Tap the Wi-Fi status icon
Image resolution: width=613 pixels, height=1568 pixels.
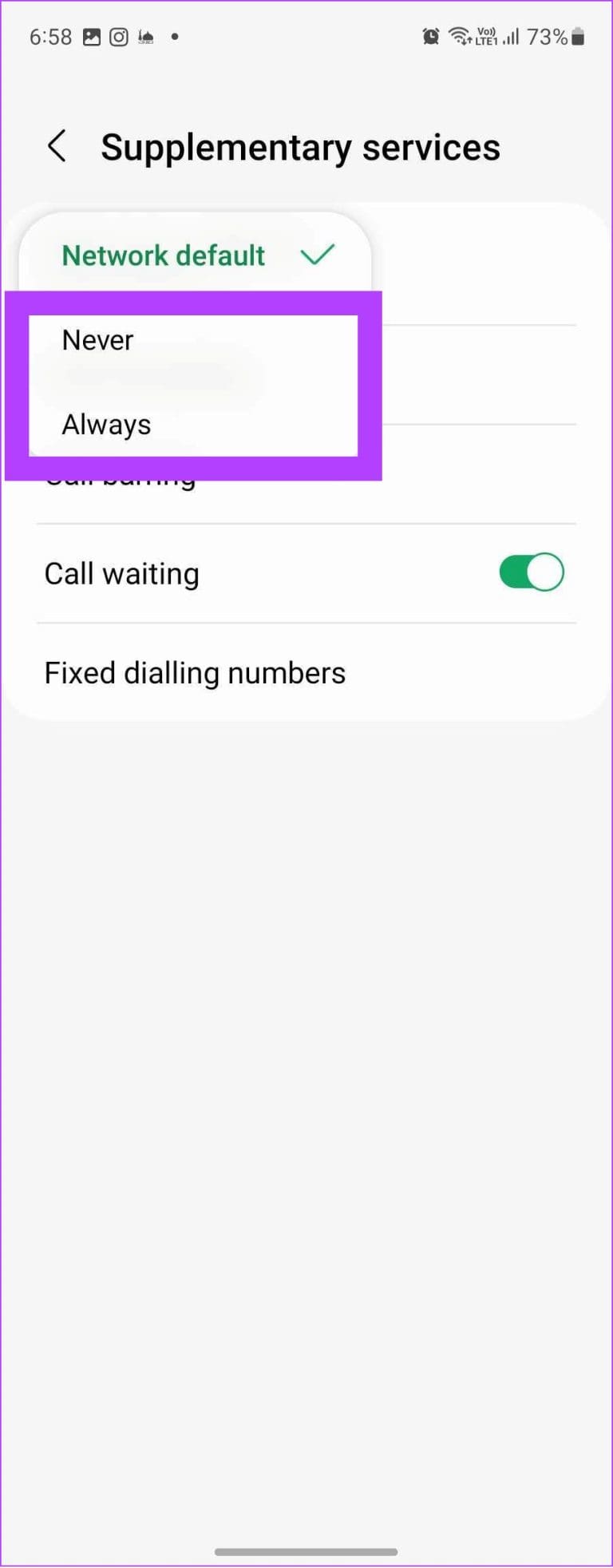[459, 36]
